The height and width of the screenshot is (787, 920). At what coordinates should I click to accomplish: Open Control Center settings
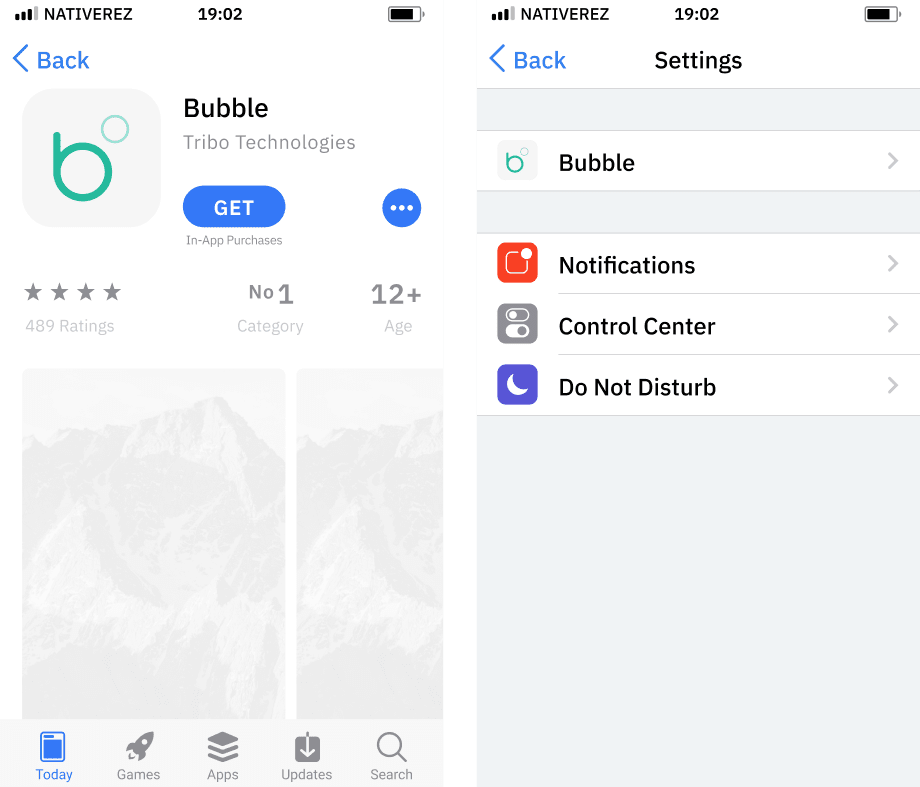(x=698, y=326)
